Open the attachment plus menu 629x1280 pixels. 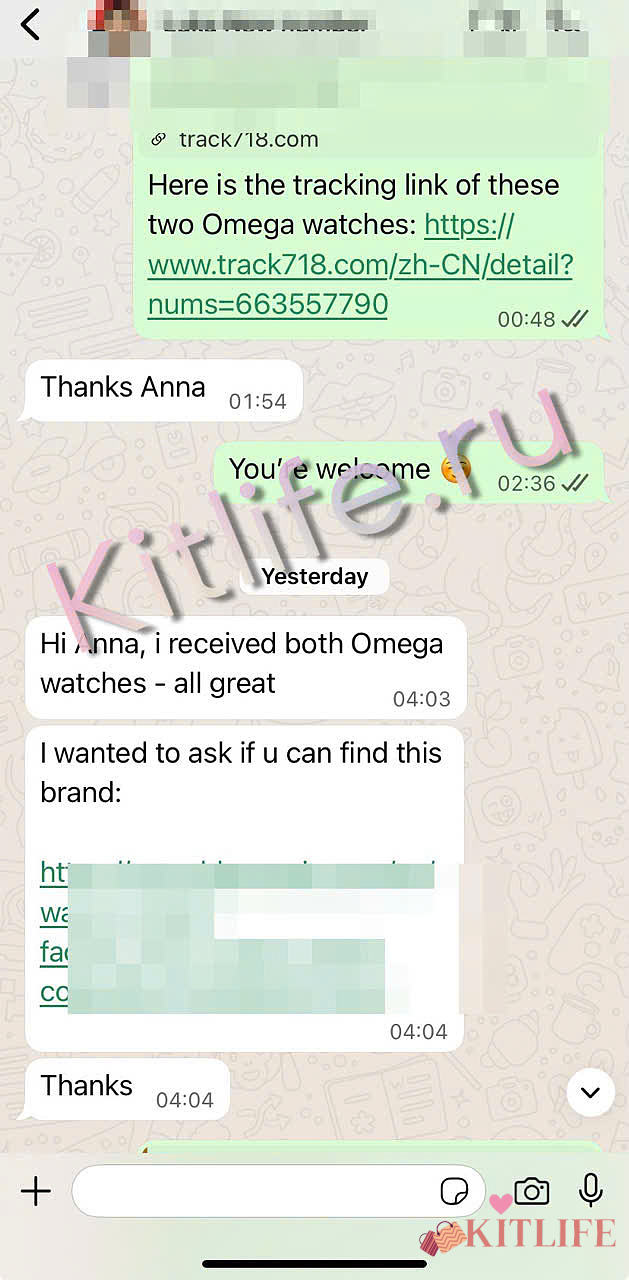(36, 1191)
